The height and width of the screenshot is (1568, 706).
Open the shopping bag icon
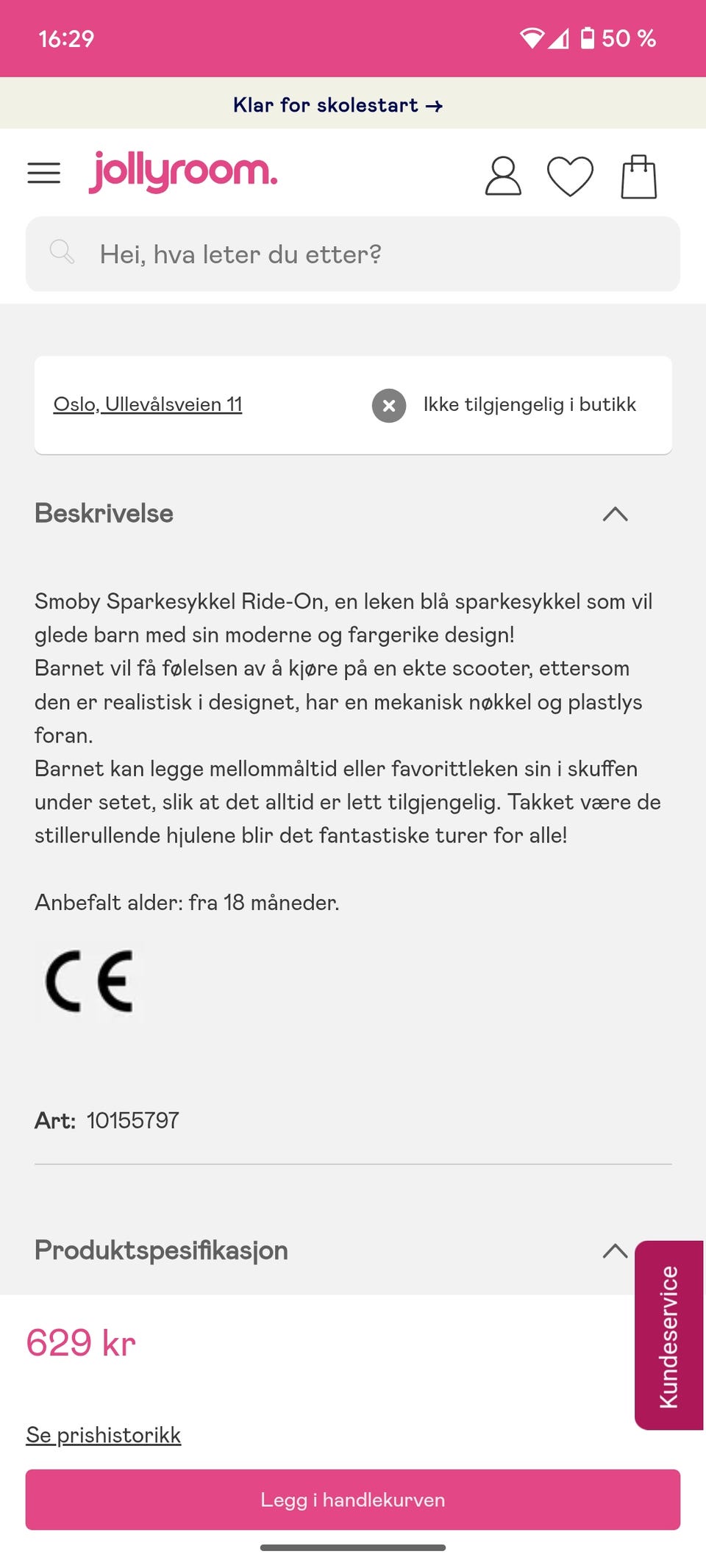coord(638,175)
